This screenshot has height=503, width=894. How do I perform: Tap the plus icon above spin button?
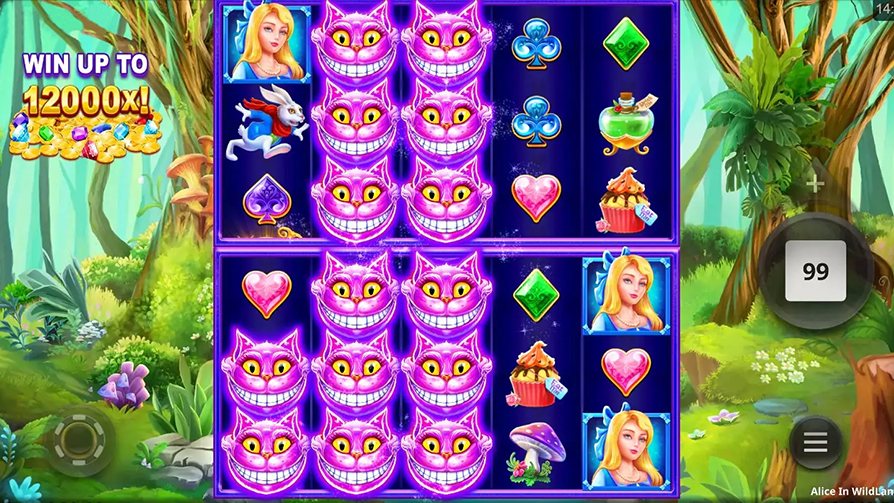[815, 184]
